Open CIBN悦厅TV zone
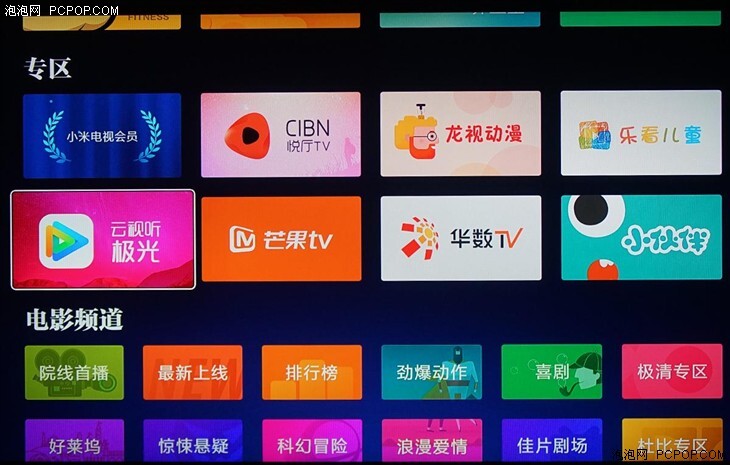The image size is (730, 465). (x=280, y=135)
